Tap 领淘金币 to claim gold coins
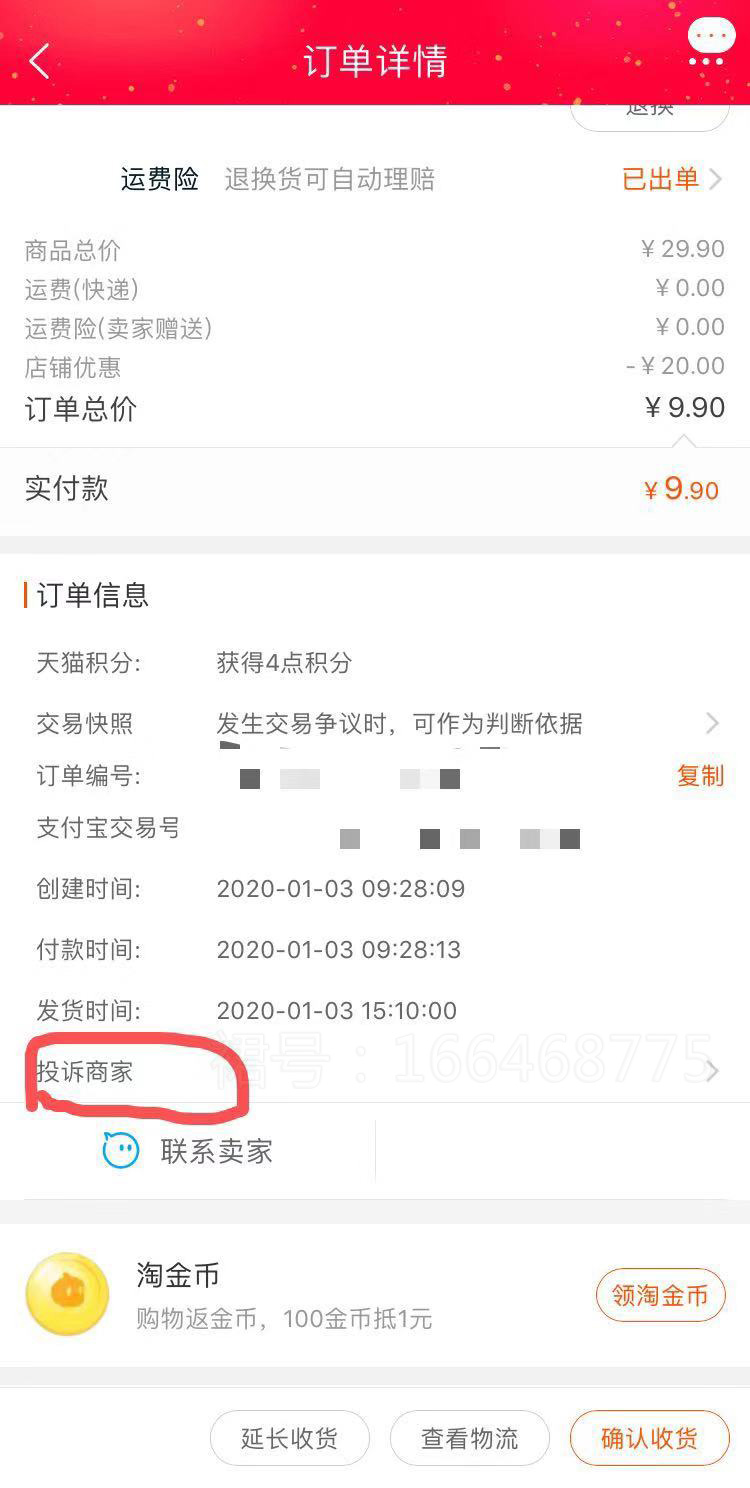Image resolution: width=750 pixels, height=1488 pixels. click(660, 1294)
